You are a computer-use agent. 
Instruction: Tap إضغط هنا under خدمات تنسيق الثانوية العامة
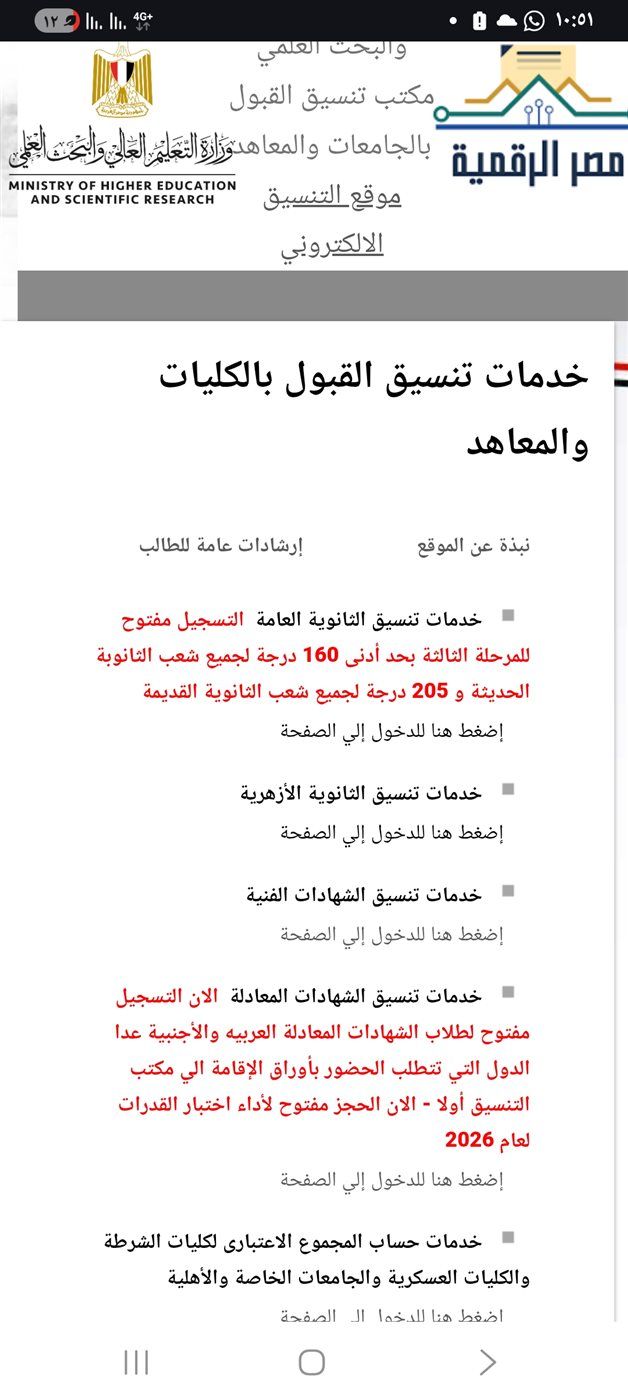pyautogui.click(x=391, y=730)
